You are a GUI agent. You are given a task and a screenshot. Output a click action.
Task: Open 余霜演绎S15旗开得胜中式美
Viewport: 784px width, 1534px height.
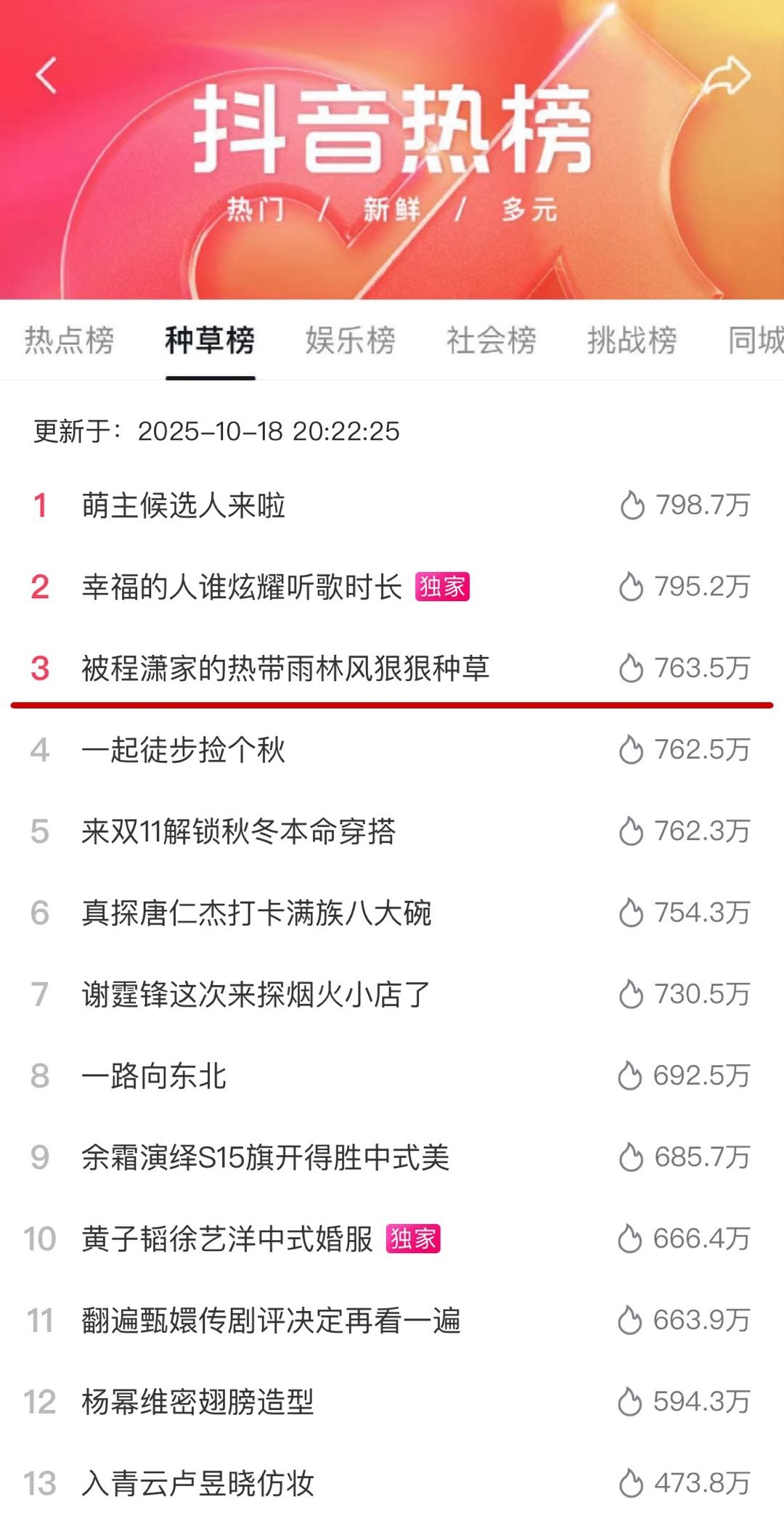pyautogui.click(x=265, y=1157)
